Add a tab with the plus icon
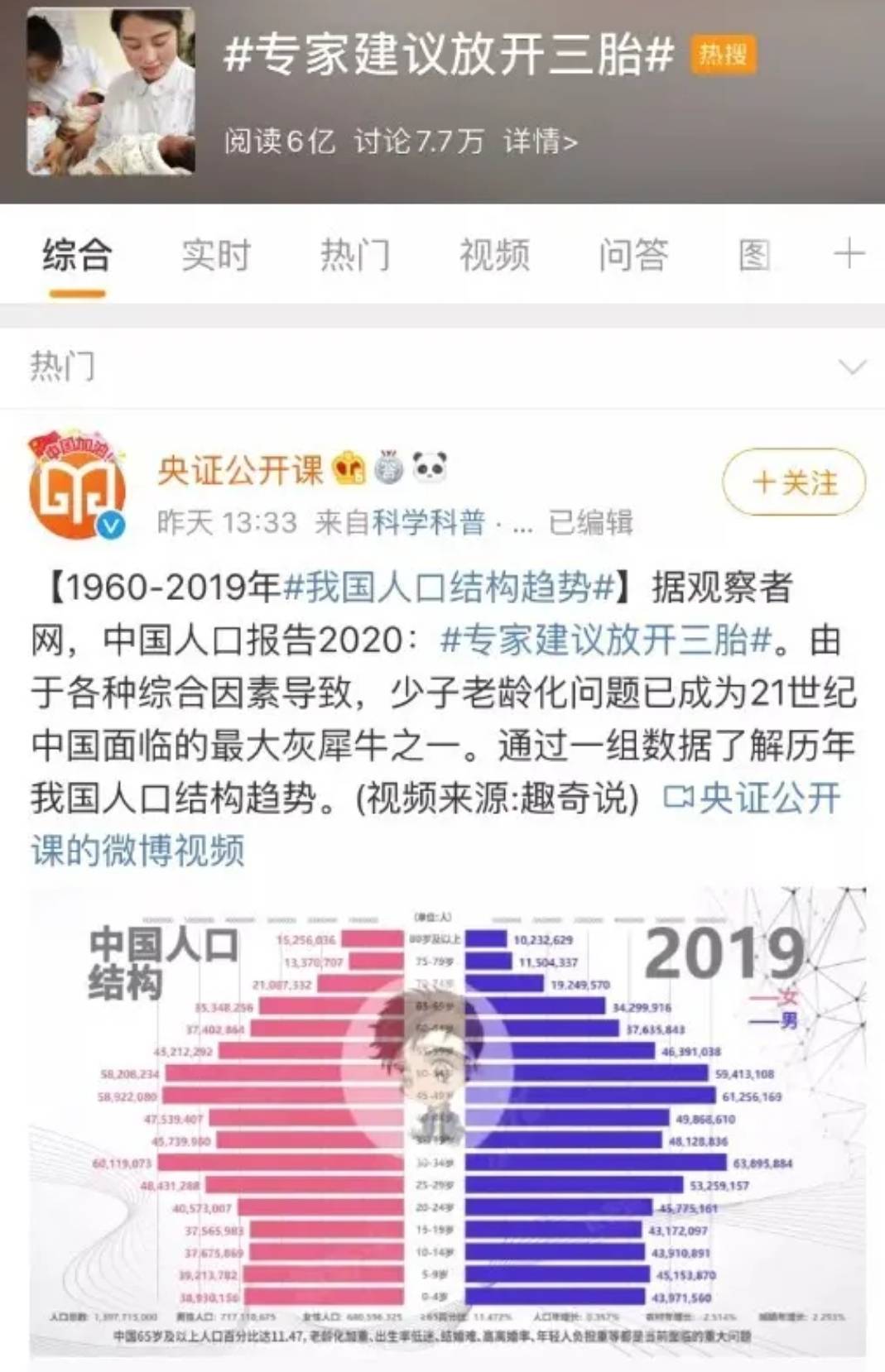Image resolution: width=885 pixels, height=1372 pixels. point(849,253)
